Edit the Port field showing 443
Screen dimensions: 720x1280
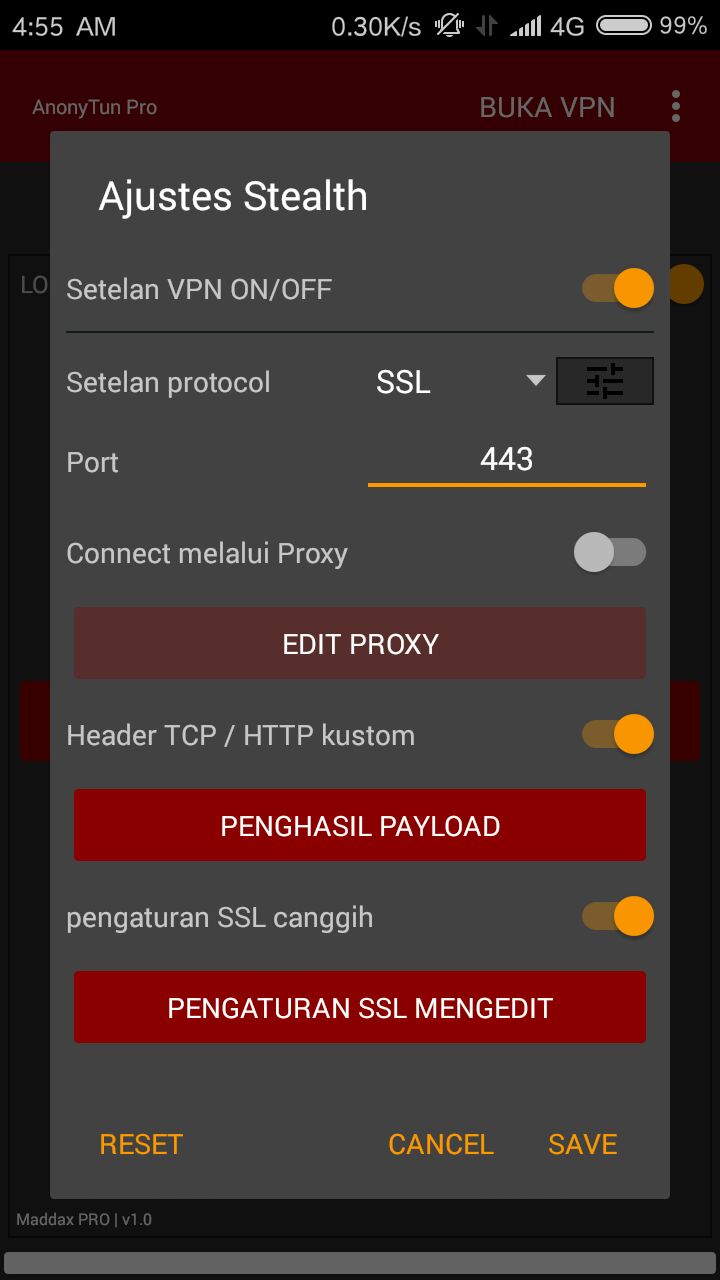(506, 460)
